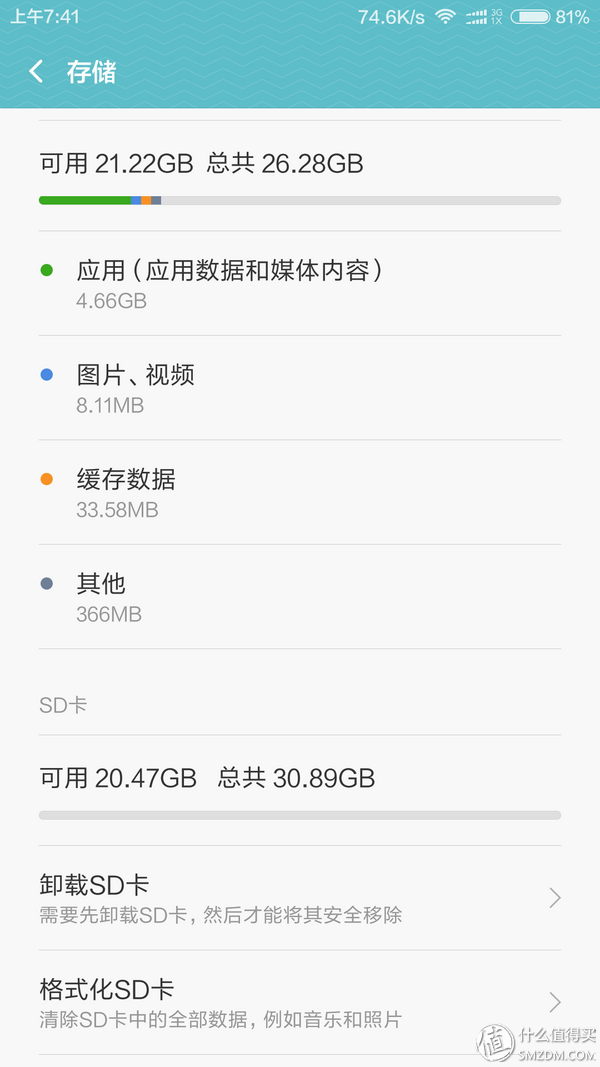Open the 其他 storage row
The height and width of the screenshot is (1067, 600).
pyautogui.click(x=300, y=597)
